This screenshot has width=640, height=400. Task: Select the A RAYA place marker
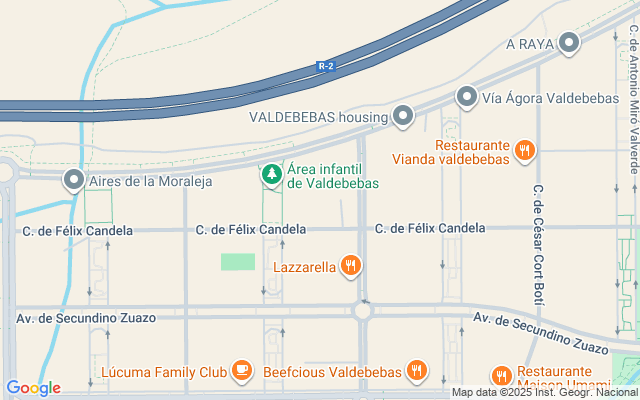pyautogui.click(x=569, y=43)
